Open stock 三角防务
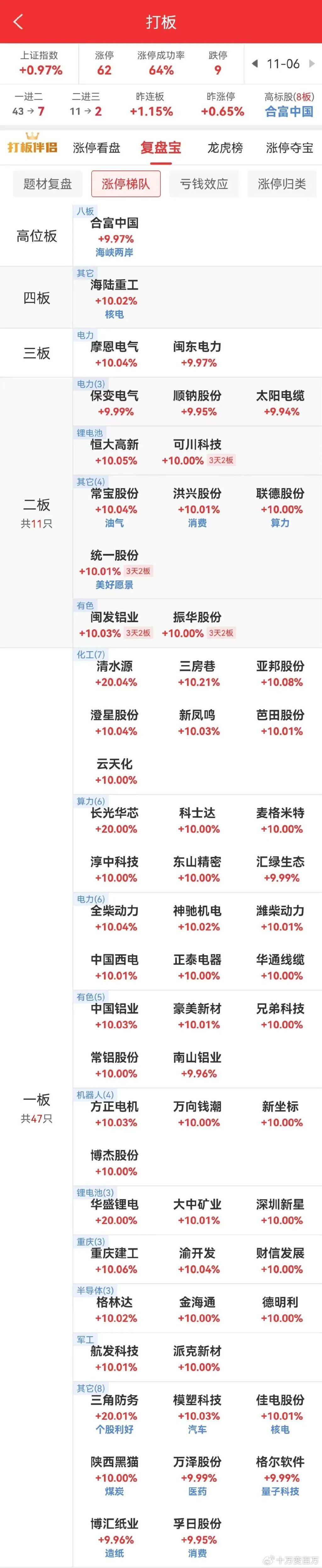 (115, 1407)
